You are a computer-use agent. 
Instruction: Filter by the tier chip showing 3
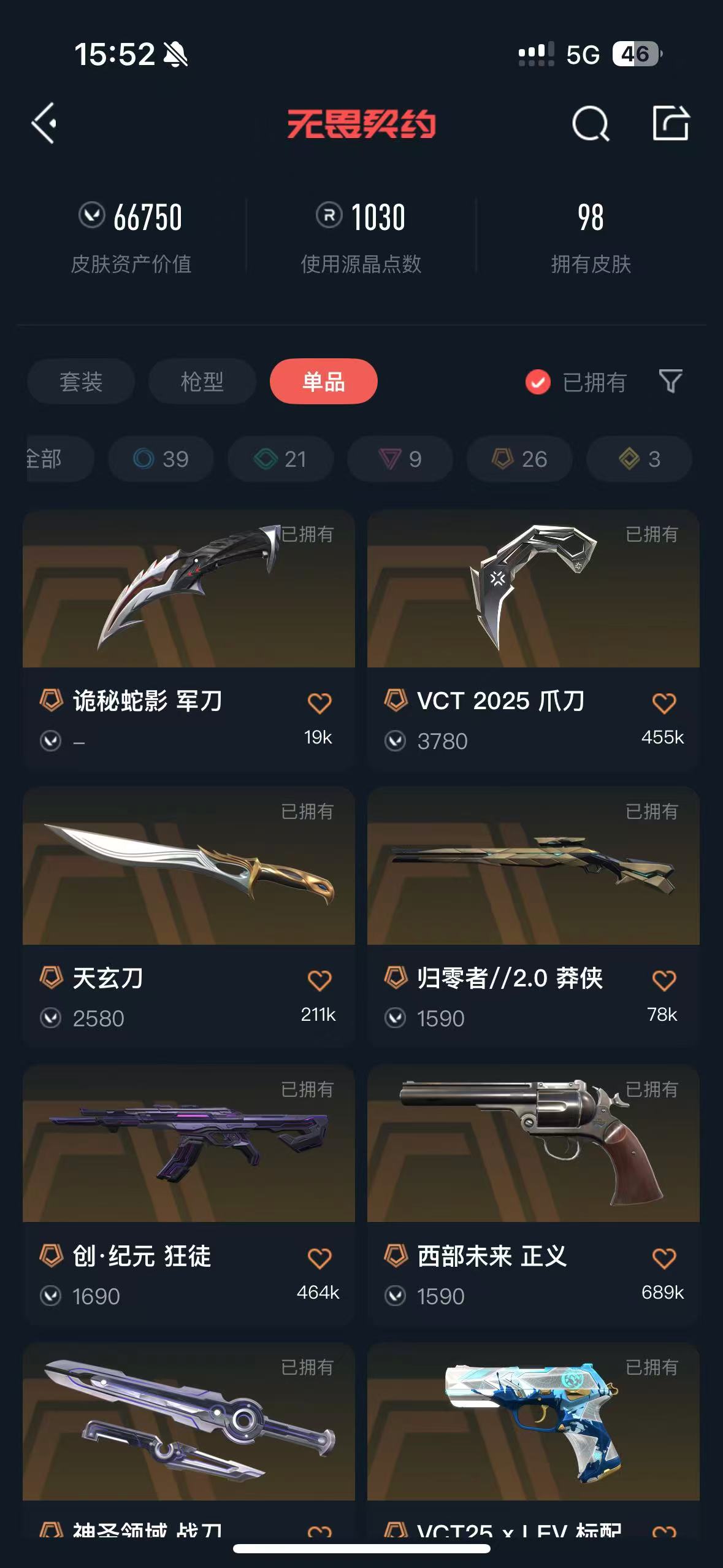point(639,459)
